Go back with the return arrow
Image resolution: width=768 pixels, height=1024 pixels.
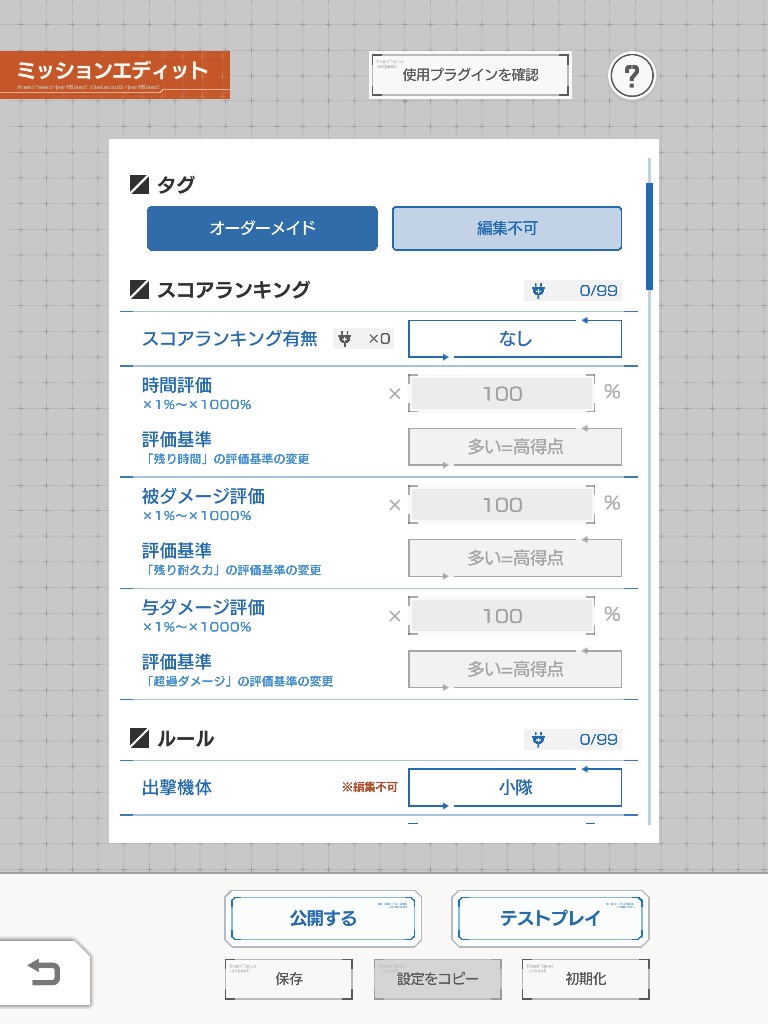tap(44, 972)
